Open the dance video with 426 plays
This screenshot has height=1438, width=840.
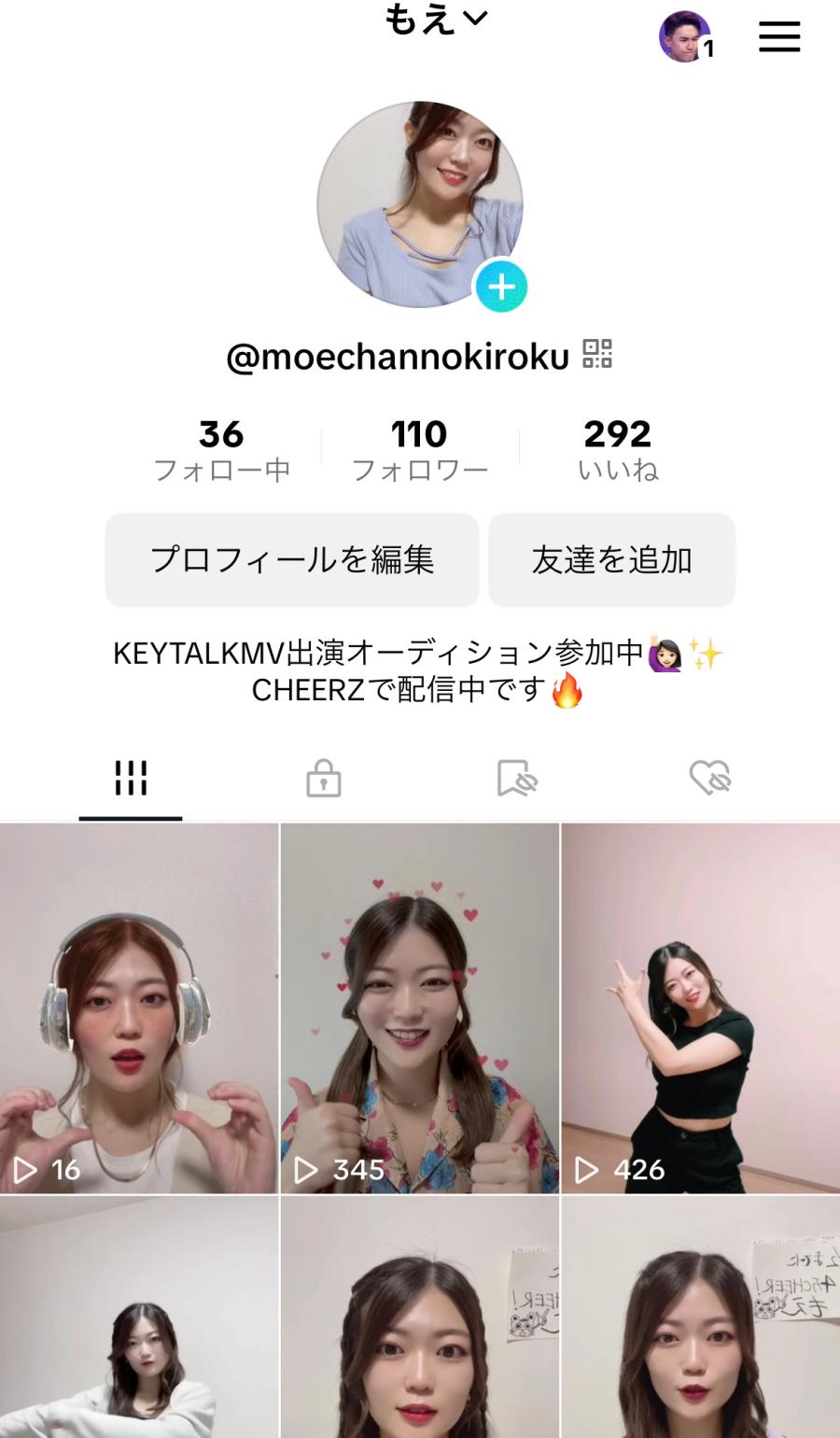click(x=700, y=1008)
